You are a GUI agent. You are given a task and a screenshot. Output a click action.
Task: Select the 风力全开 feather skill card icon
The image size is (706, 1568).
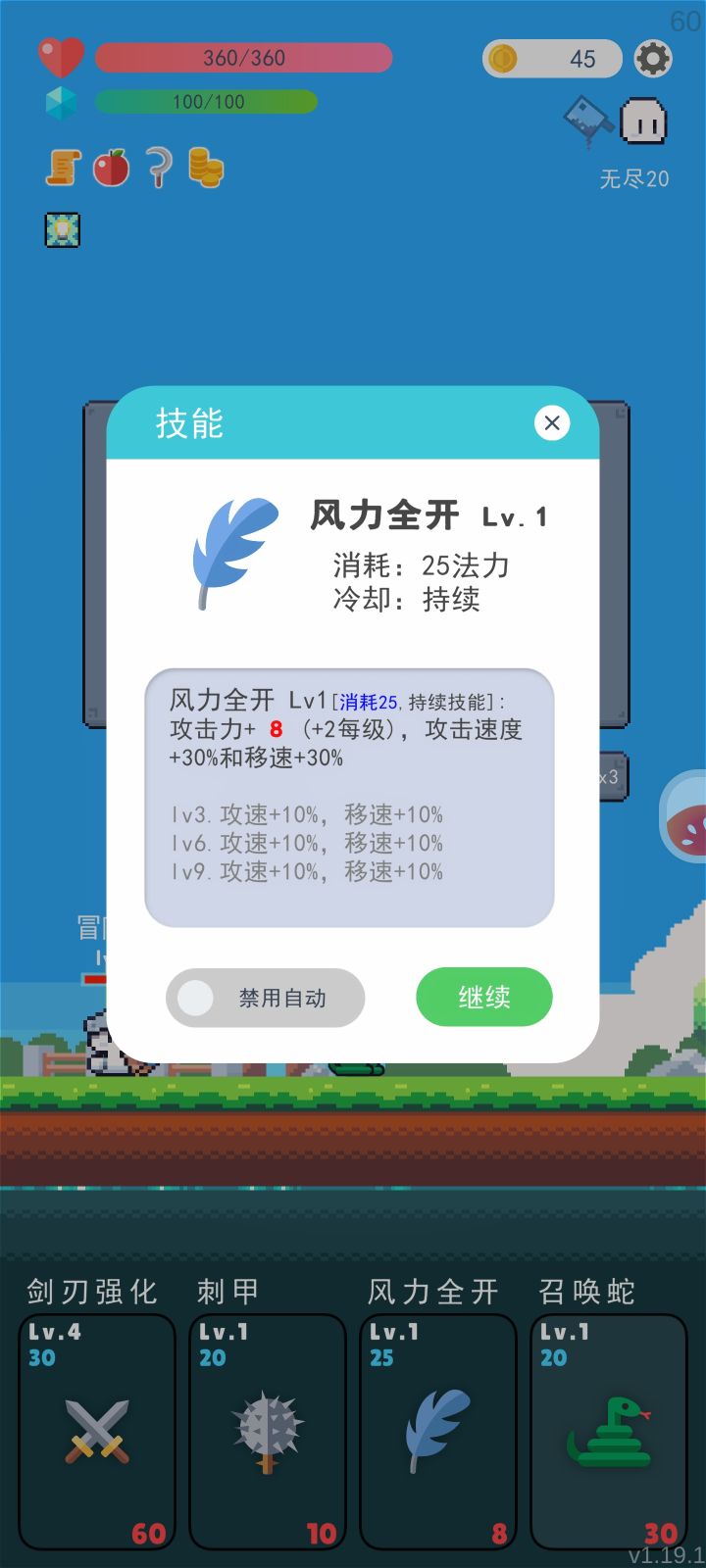[436, 1431]
